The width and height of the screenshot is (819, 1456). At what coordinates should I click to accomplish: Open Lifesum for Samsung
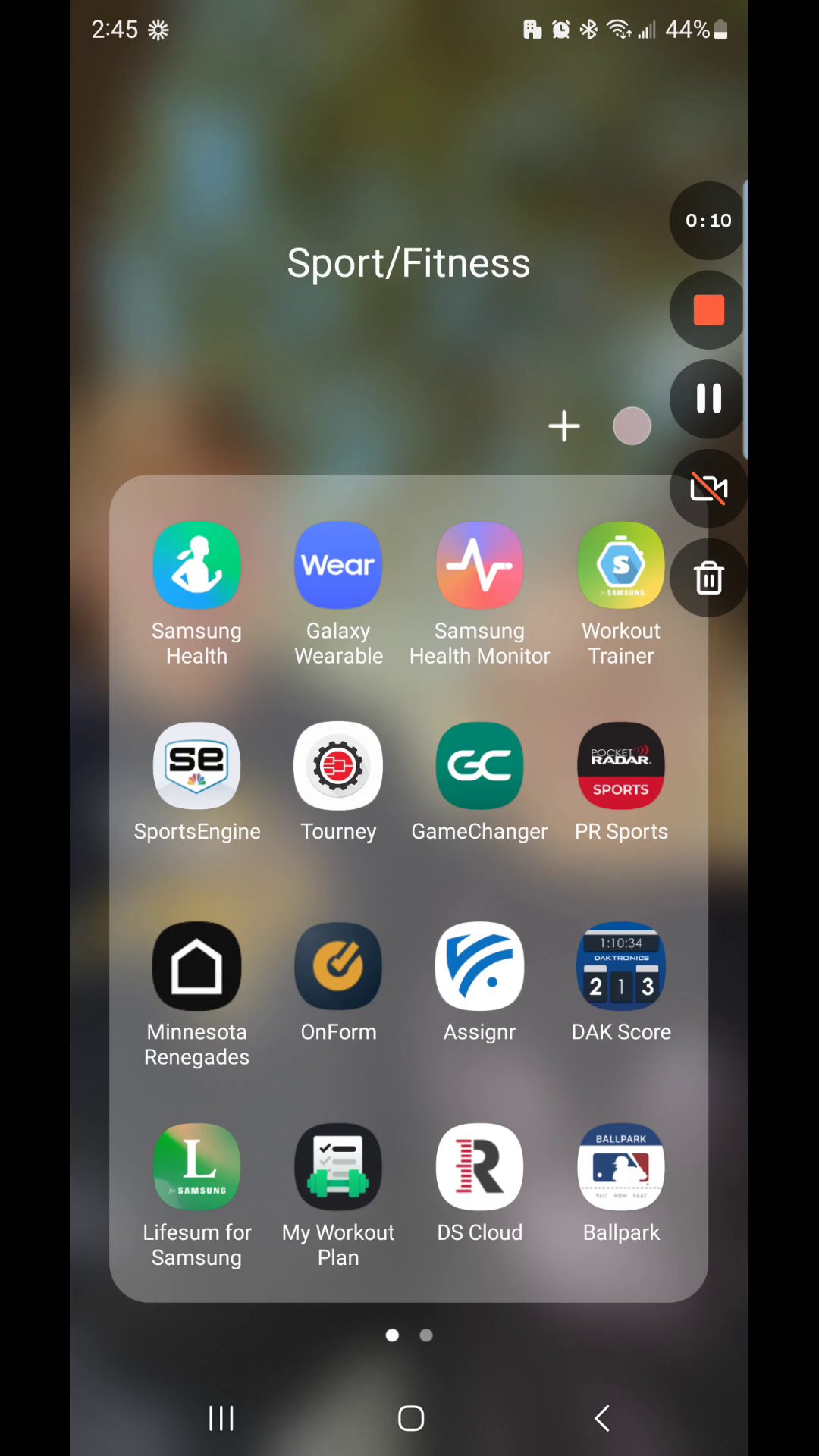coord(196,1167)
